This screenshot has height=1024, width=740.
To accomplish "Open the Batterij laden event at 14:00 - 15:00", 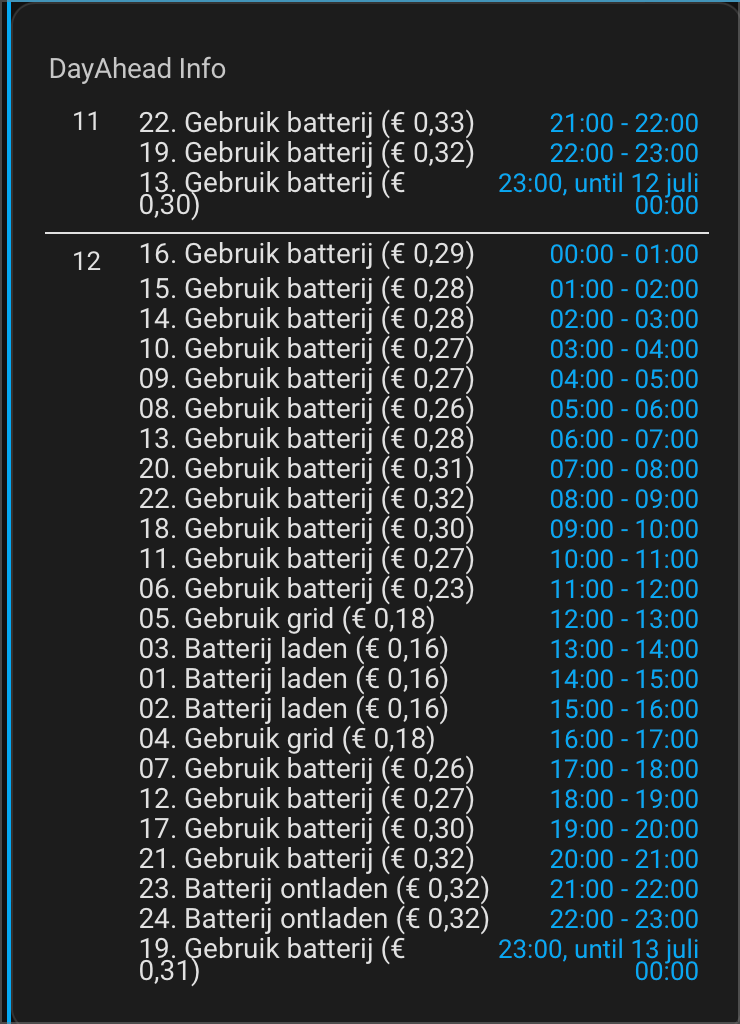I will [x=293, y=679].
